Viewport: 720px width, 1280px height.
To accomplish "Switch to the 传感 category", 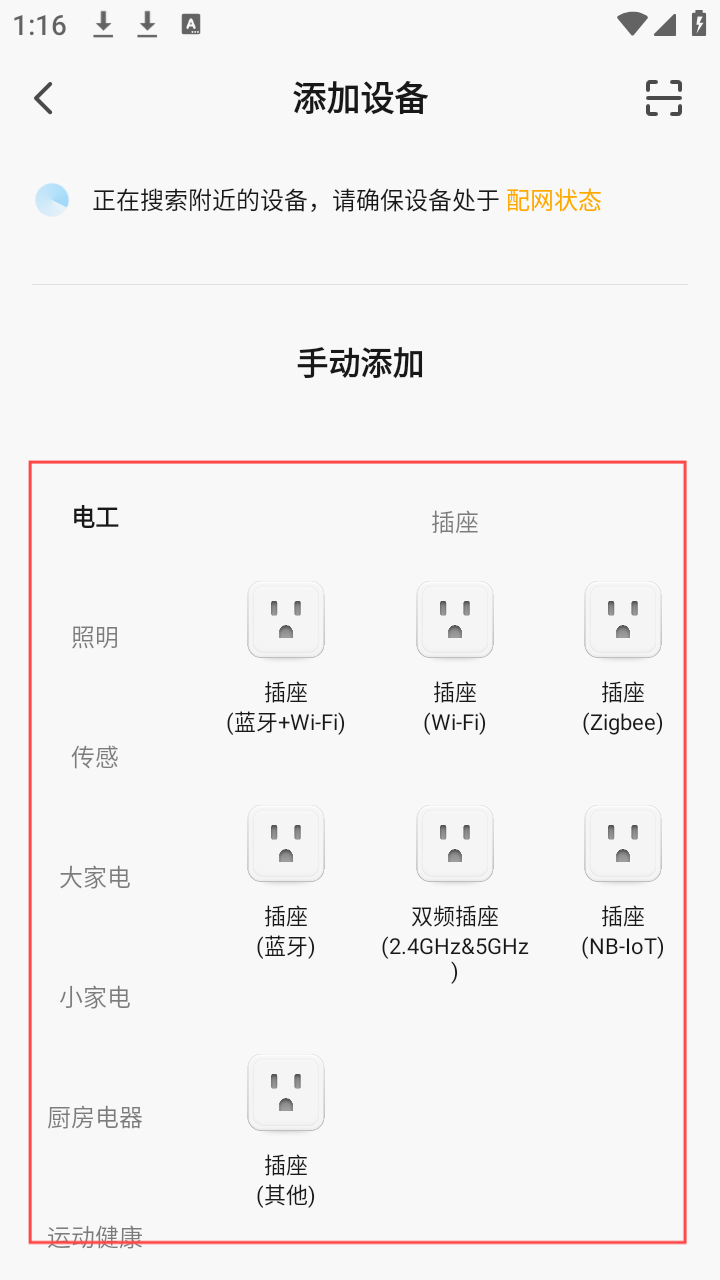I will pos(95,757).
